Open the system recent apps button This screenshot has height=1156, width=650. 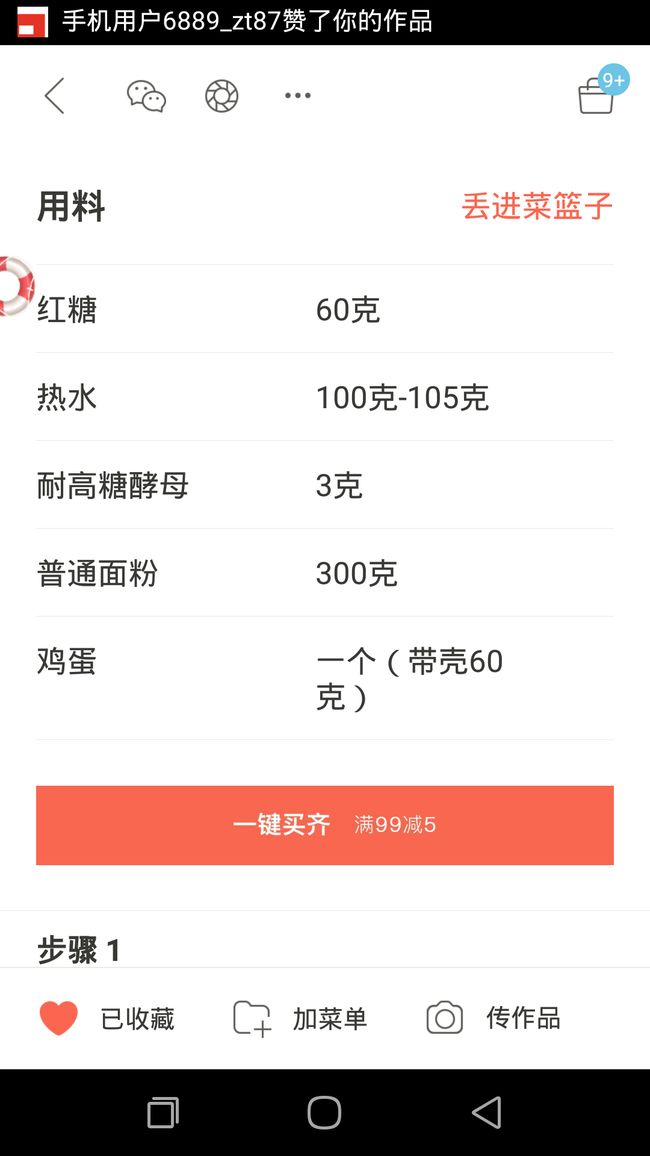tap(163, 1113)
